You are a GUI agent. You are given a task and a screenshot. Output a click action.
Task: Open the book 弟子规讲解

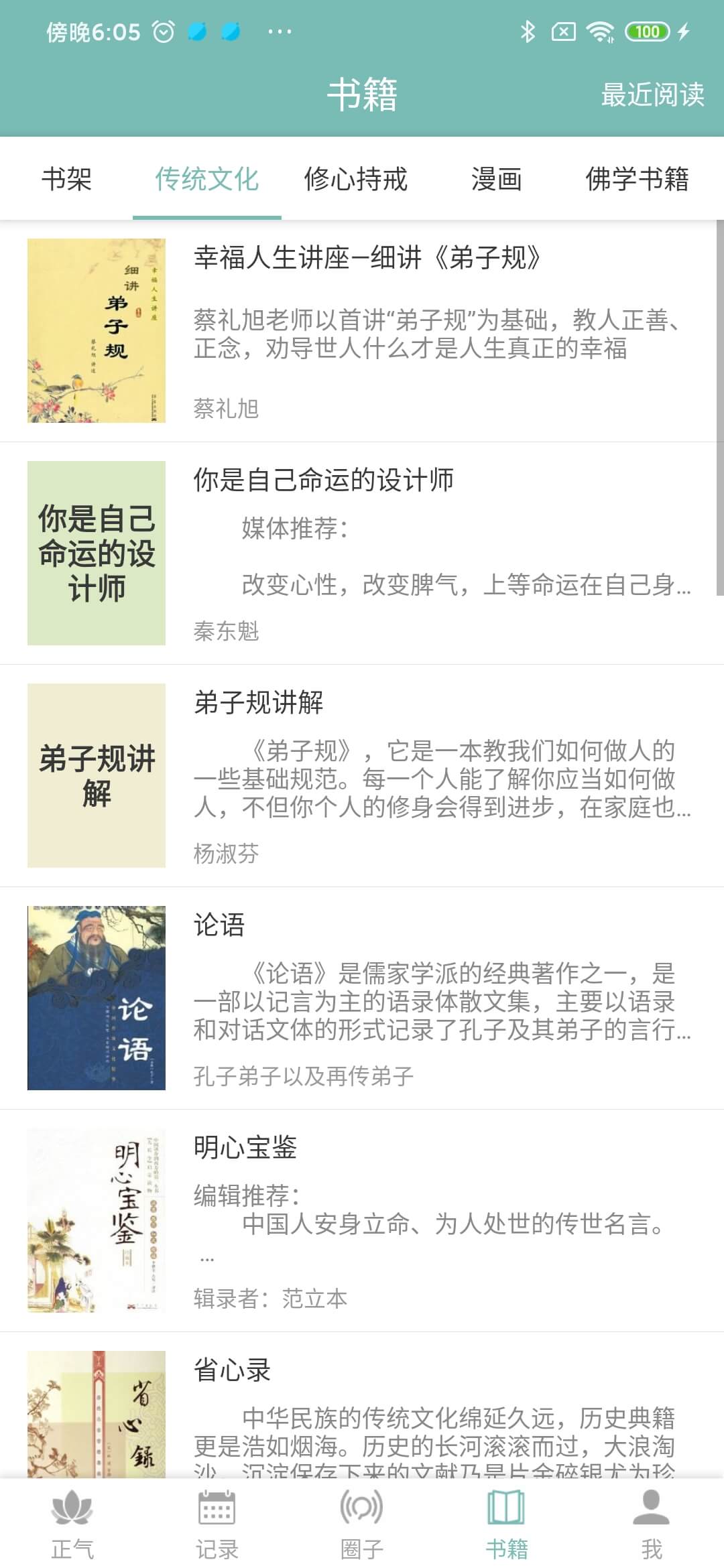(x=362, y=776)
